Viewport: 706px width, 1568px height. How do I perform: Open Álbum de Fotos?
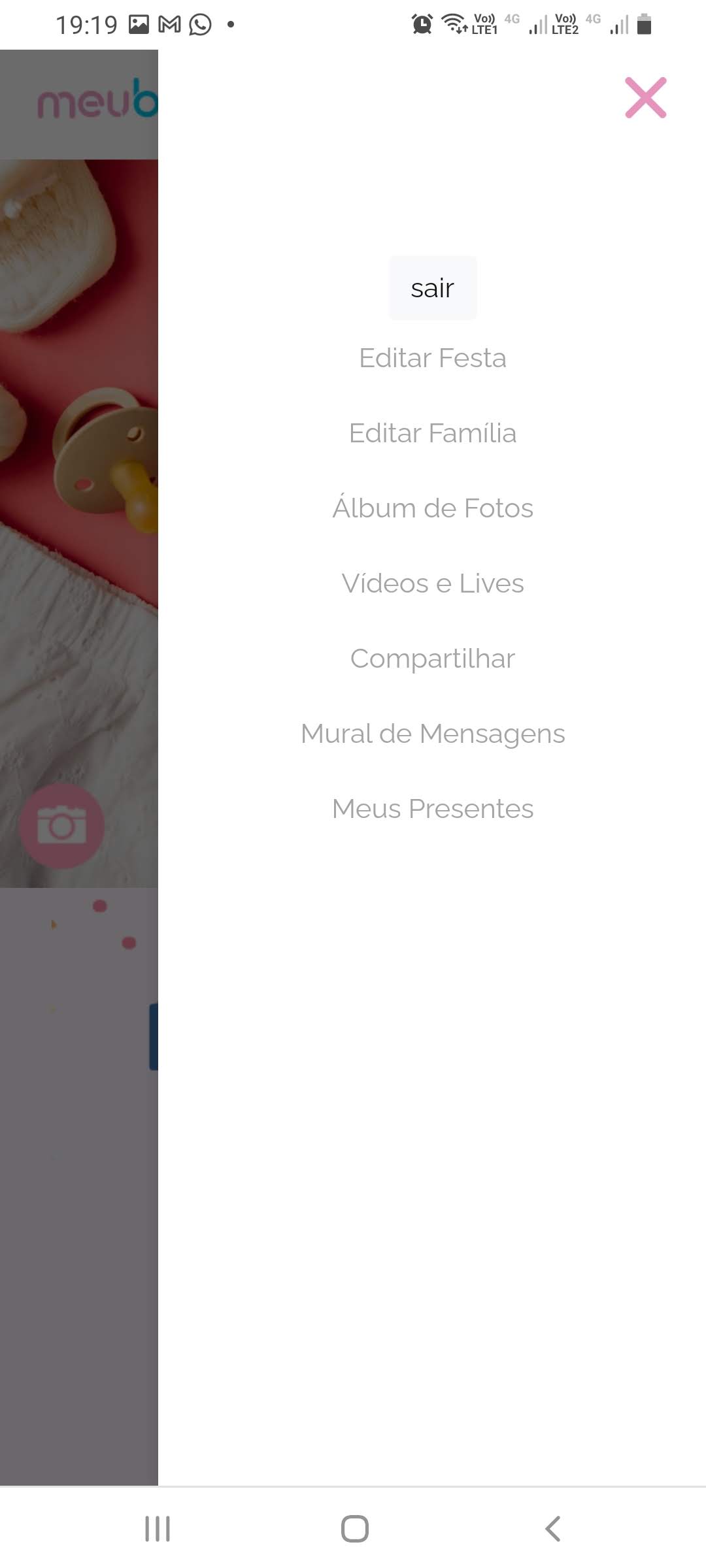(433, 508)
